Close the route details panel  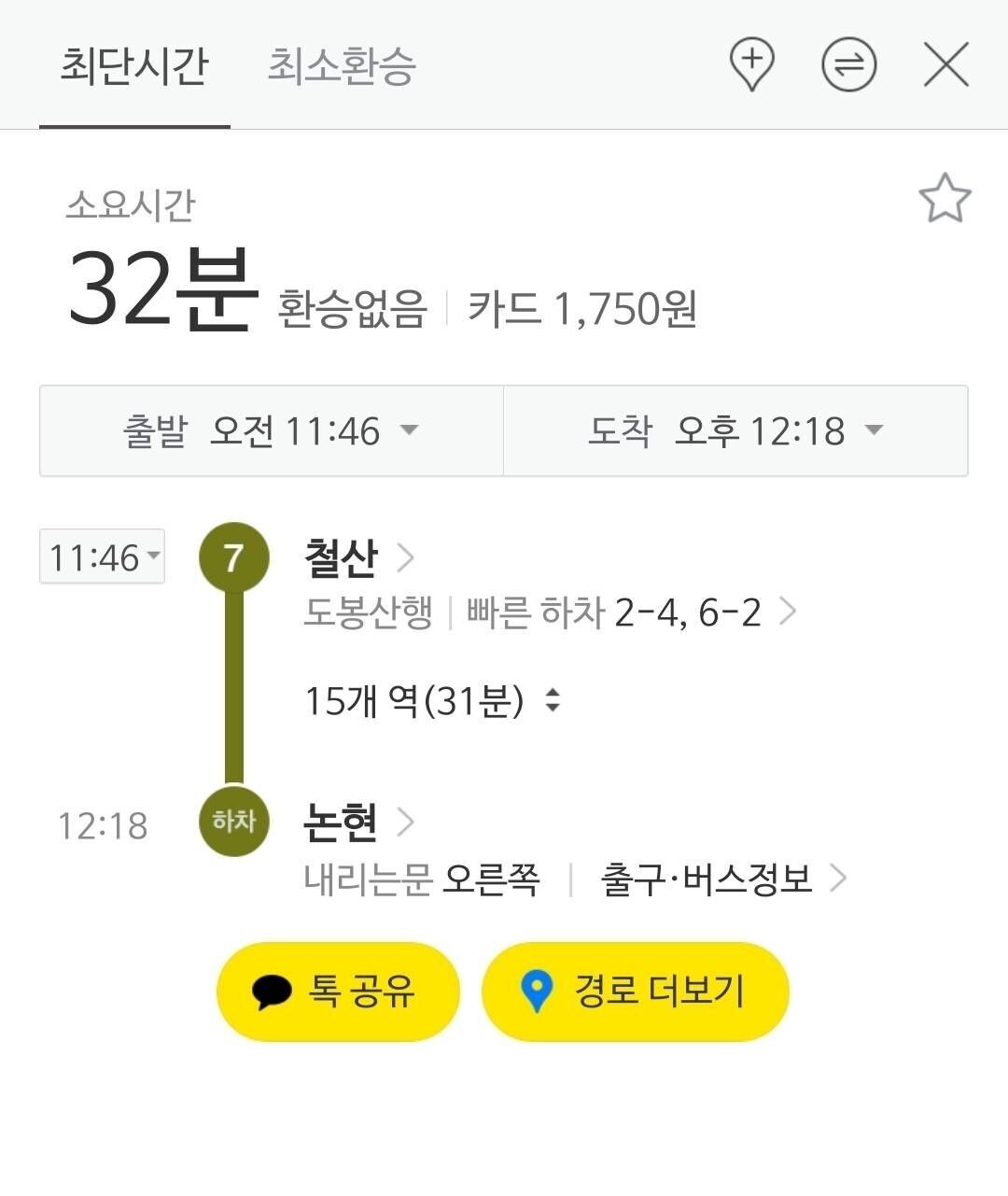coord(947,63)
